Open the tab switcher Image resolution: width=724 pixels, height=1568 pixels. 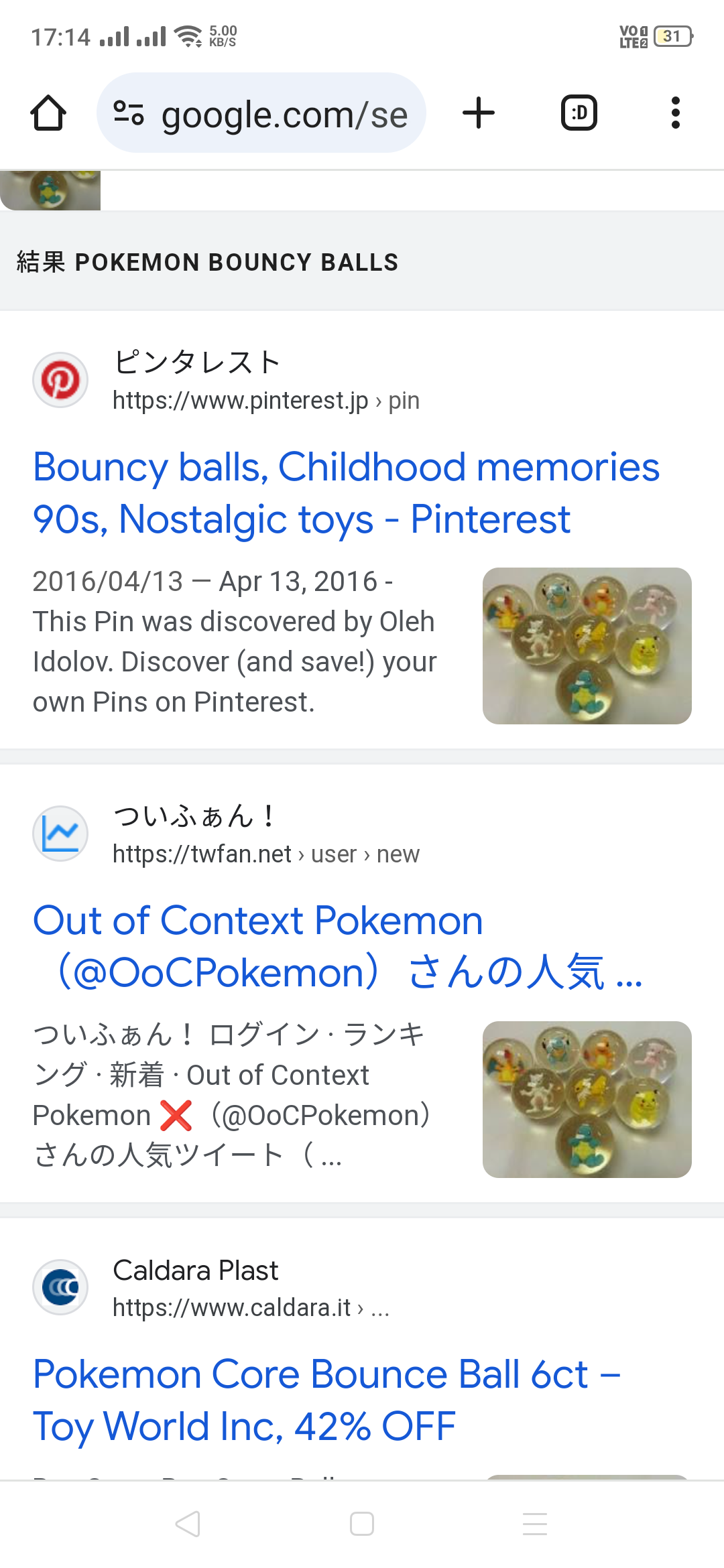coord(579,113)
